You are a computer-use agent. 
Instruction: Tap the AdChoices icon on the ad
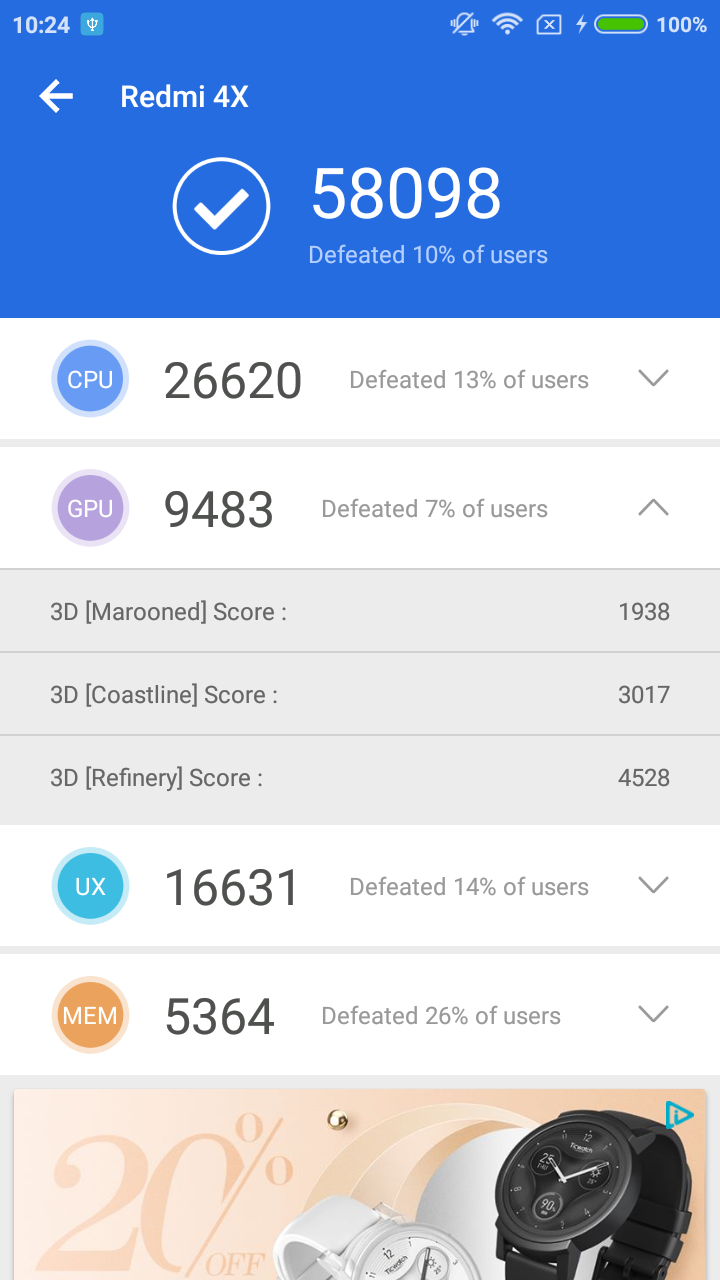click(679, 1114)
